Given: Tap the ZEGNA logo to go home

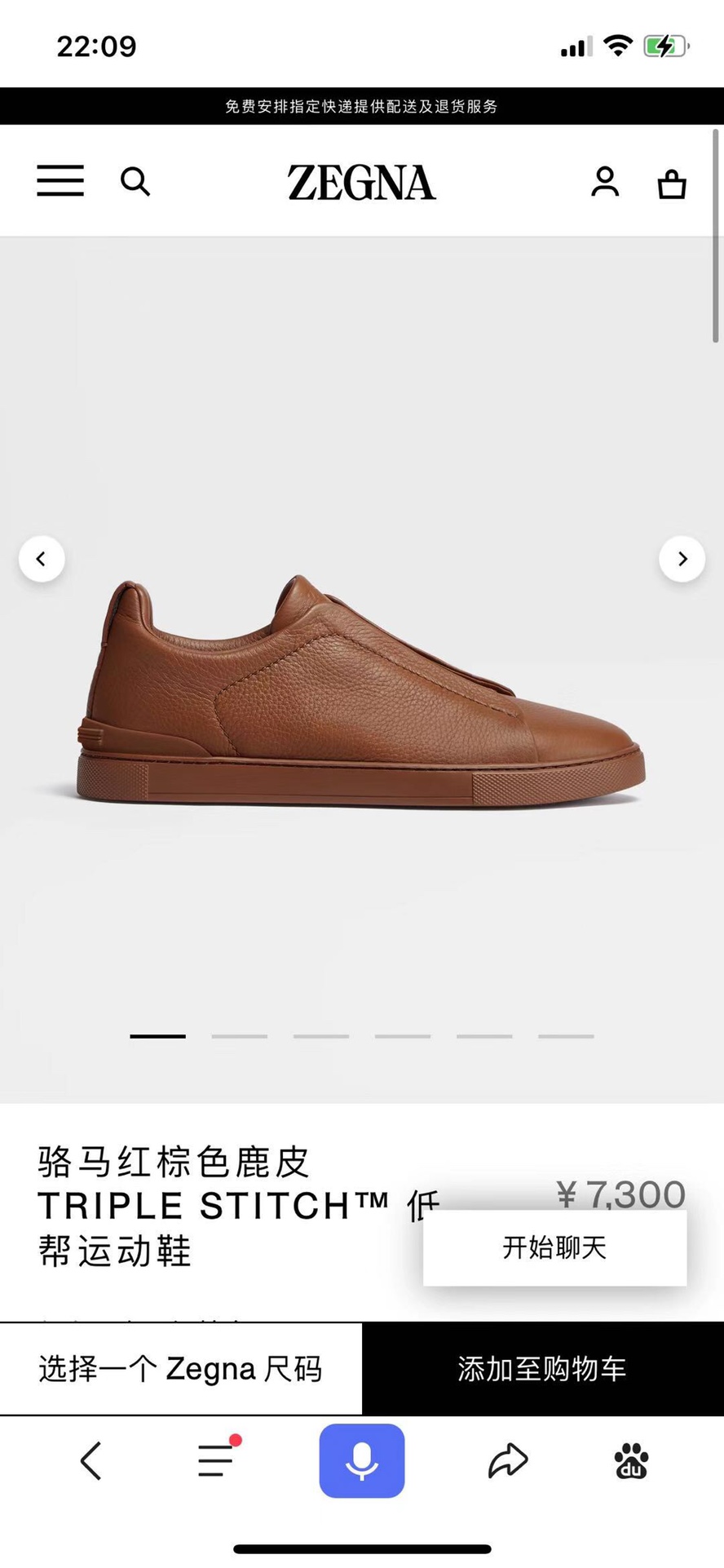Looking at the screenshot, I should point(361,183).
